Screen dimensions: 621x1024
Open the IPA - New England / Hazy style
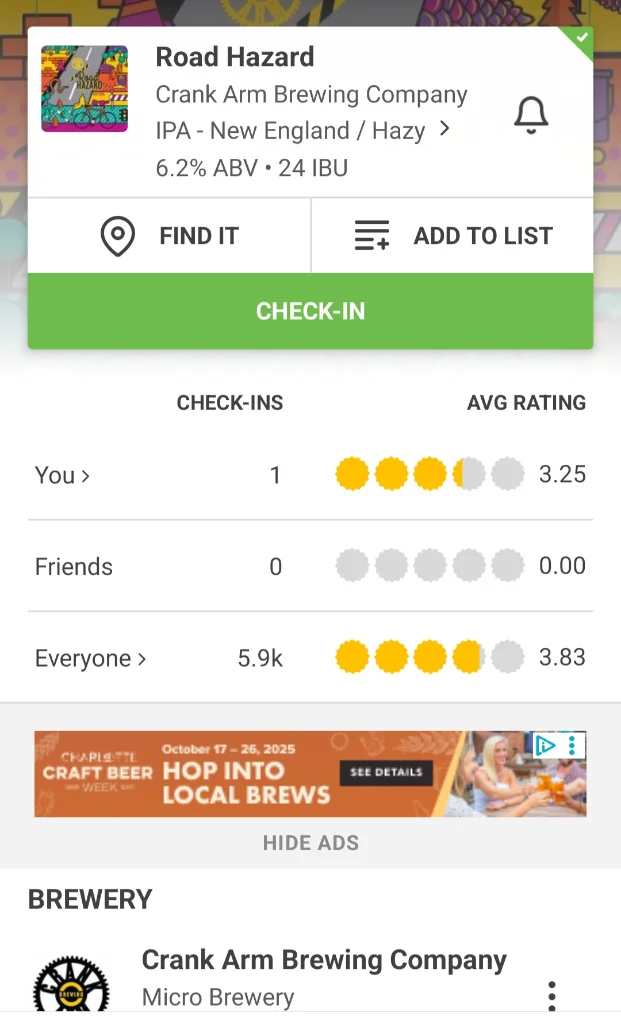[x=302, y=131]
